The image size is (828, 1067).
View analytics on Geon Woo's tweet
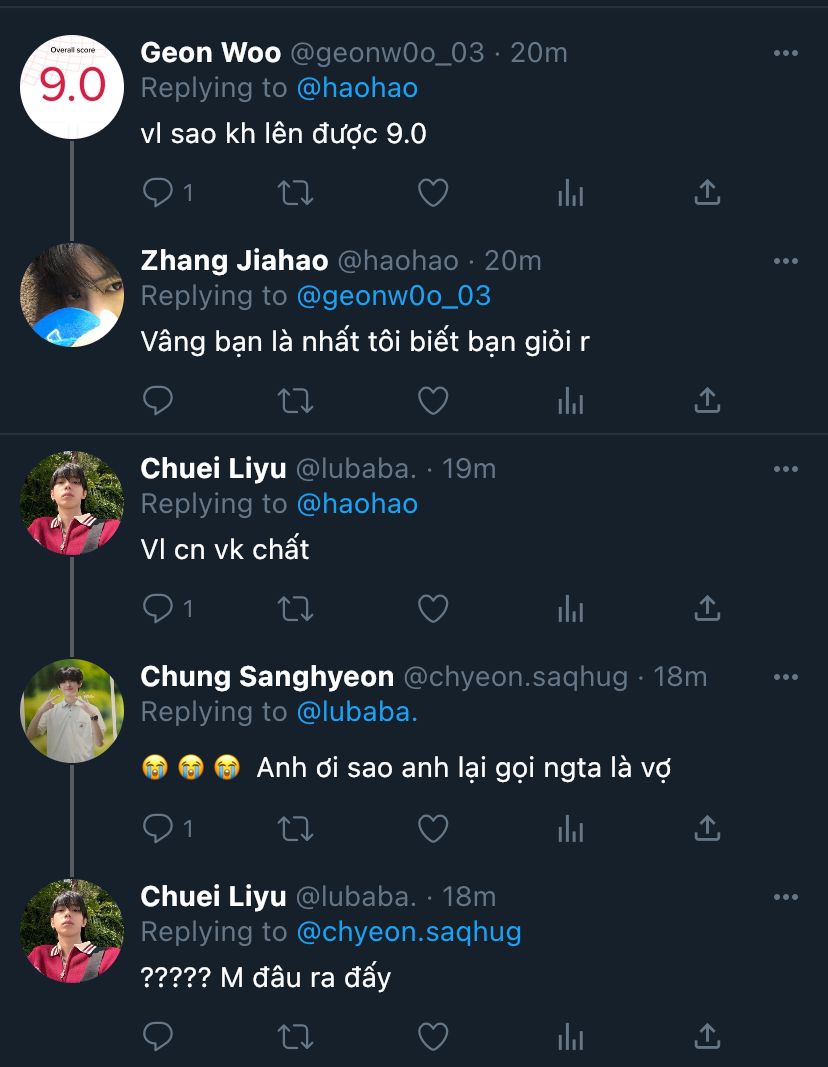pos(570,192)
